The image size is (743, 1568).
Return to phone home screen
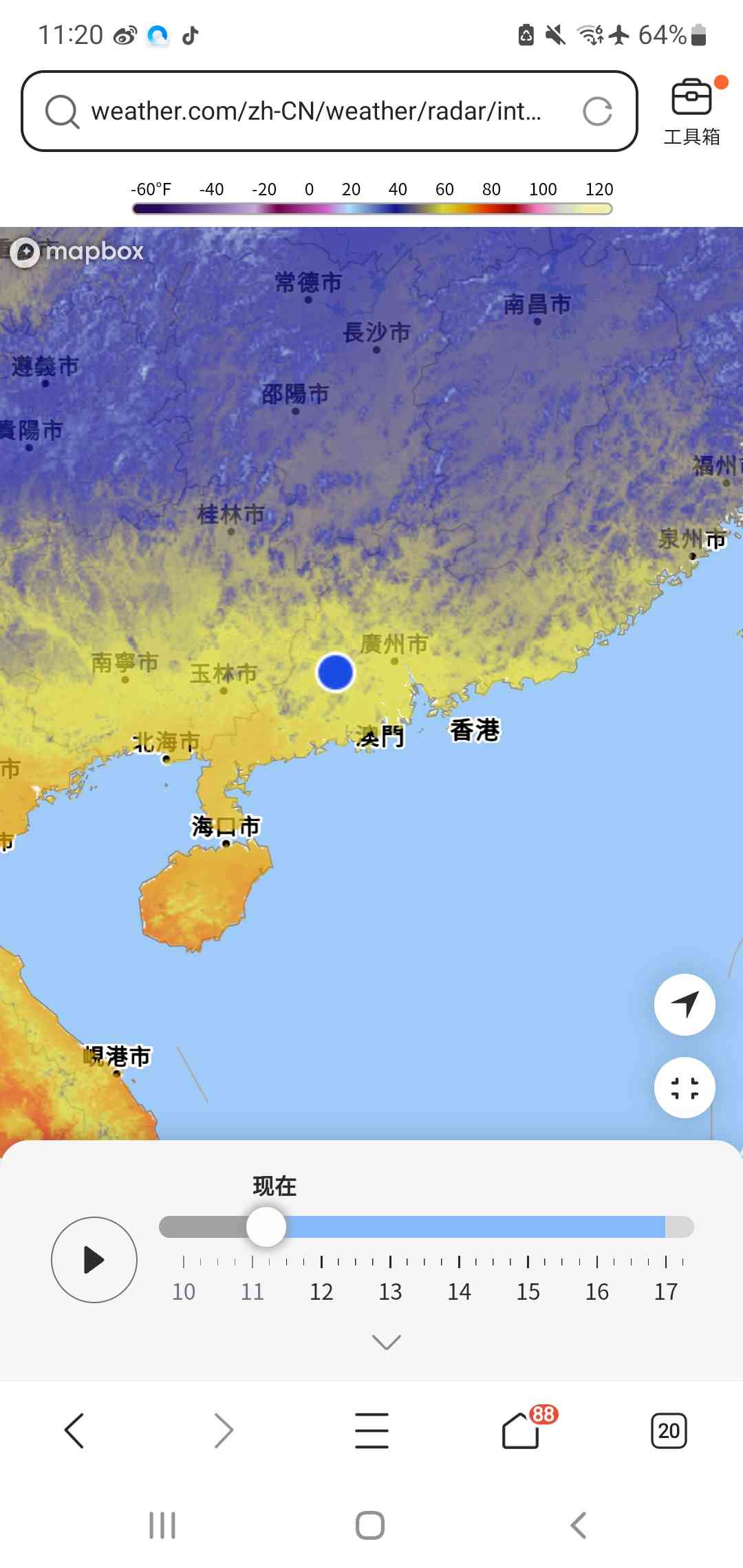(370, 1525)
